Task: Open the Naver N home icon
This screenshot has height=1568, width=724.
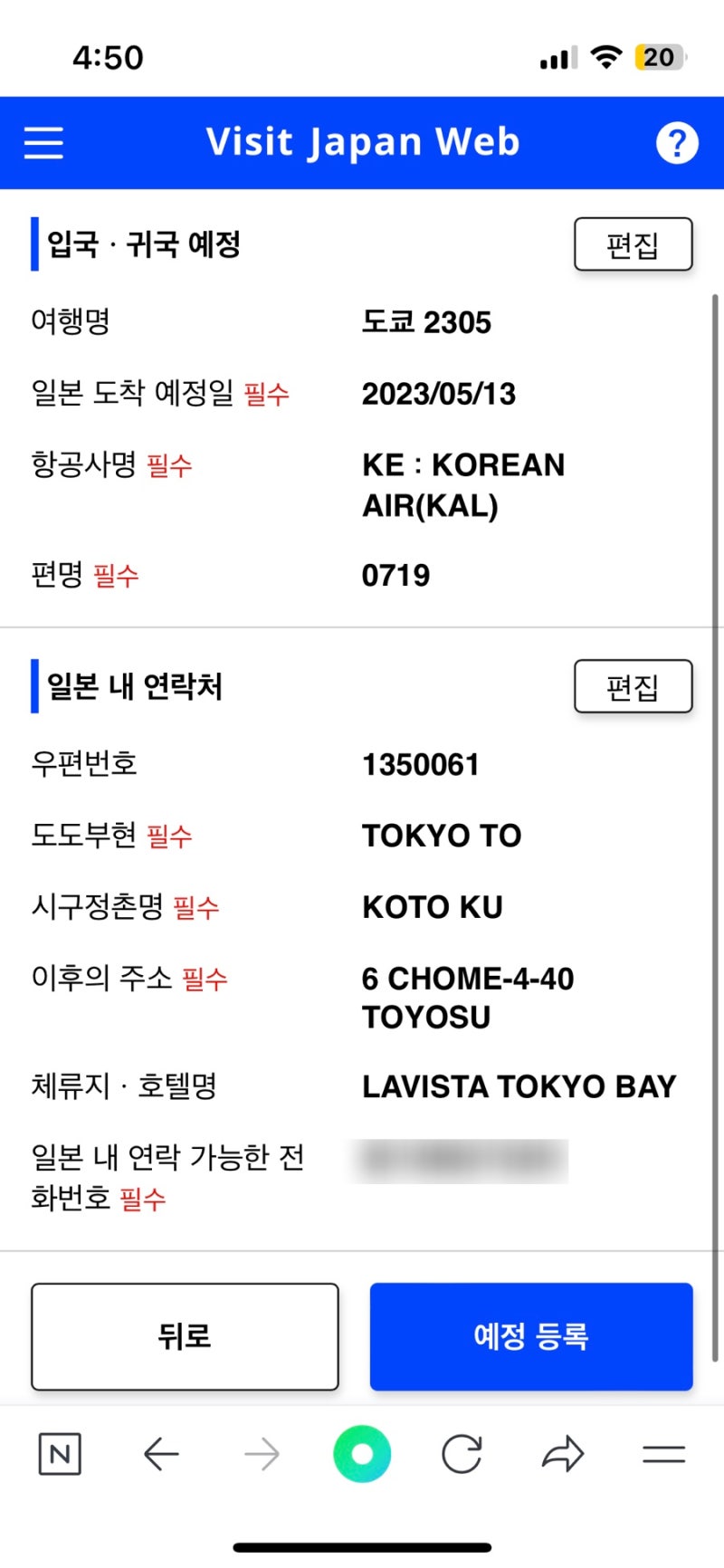Action: tap(60, 1455)
